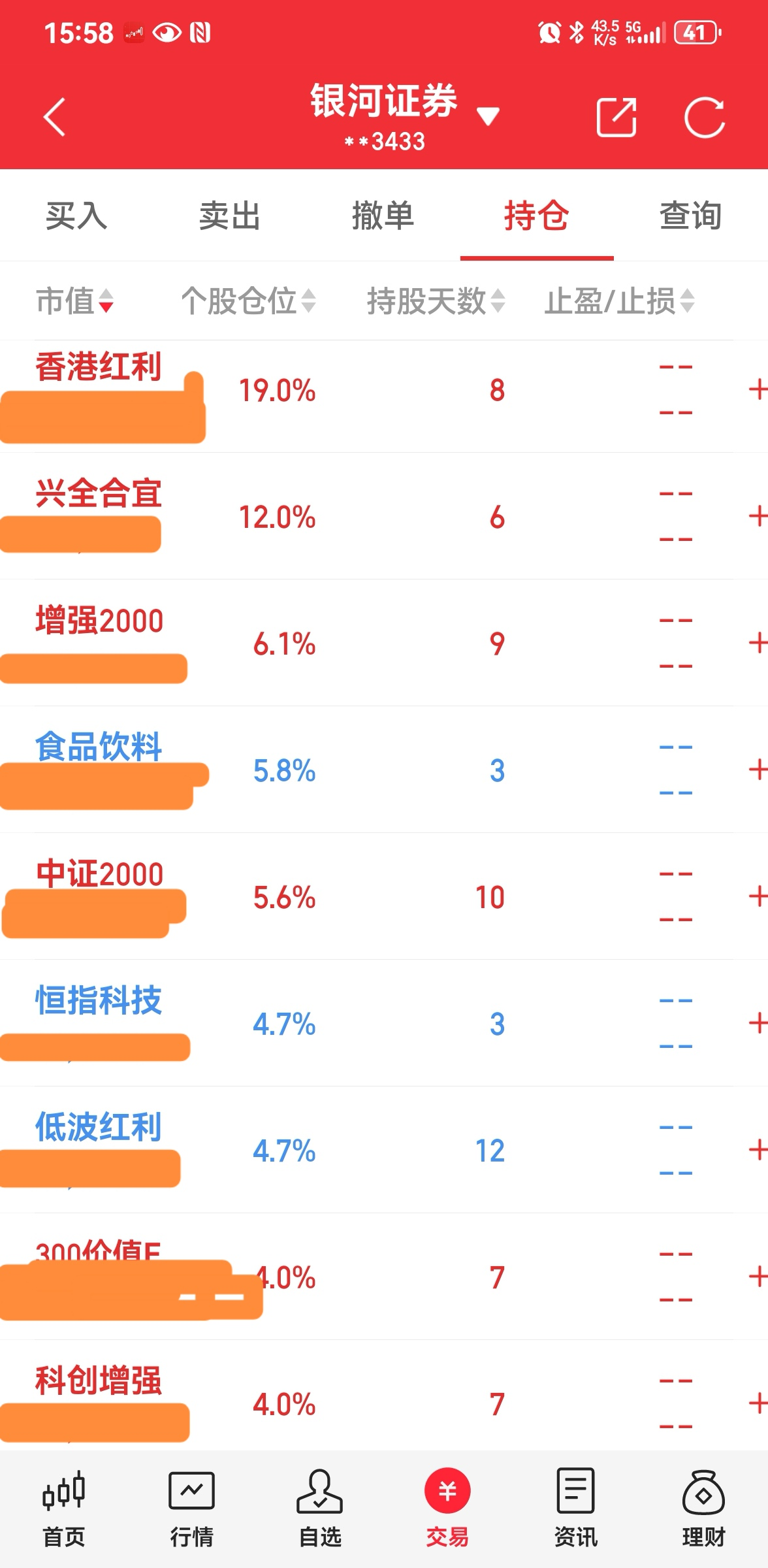This screenshot has width=768, height=1568.
Task: Open the 撤单 tab
Action: (x=383, y=215)
